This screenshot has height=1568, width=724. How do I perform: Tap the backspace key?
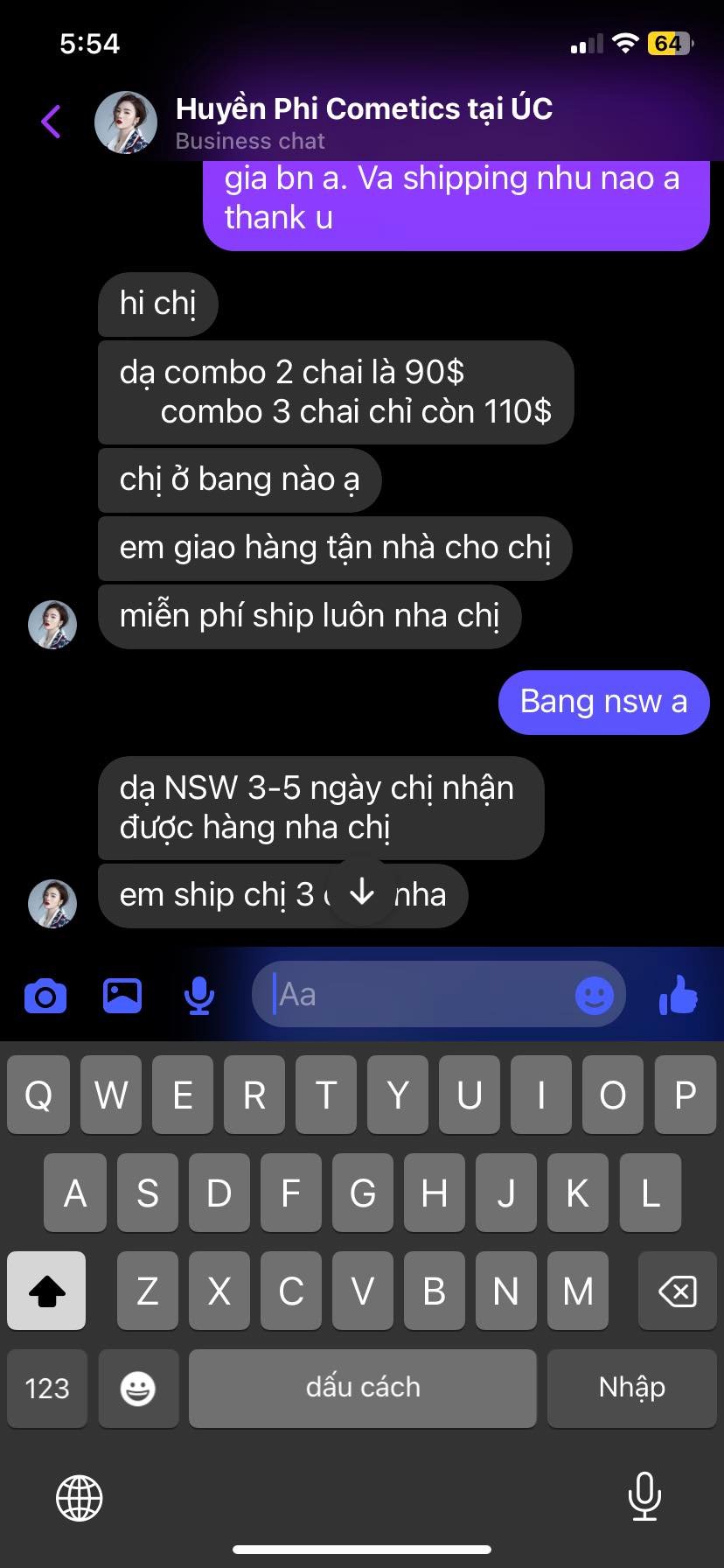677,1291
